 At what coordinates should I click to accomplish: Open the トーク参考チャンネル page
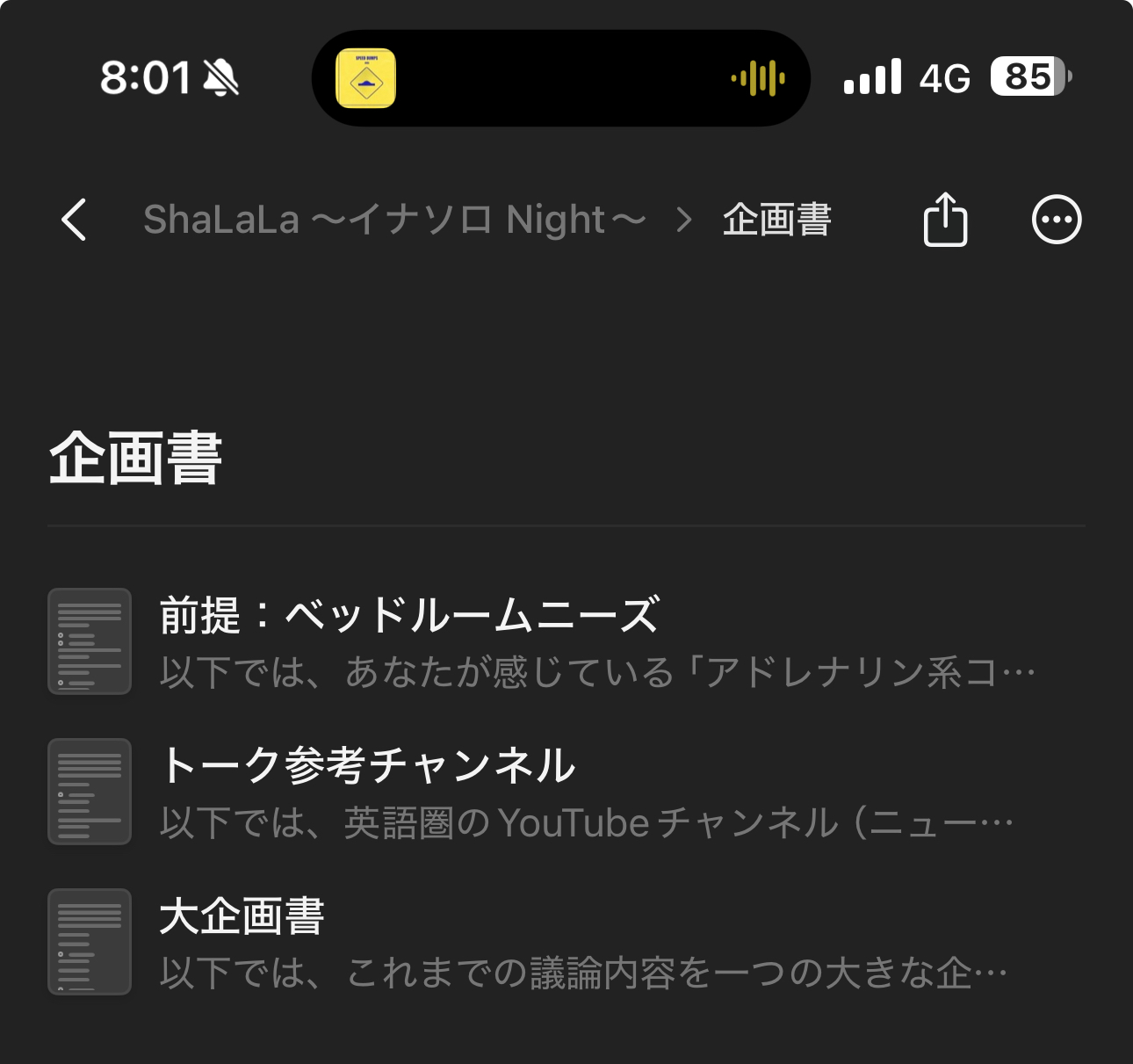click(x=368, y=765)
